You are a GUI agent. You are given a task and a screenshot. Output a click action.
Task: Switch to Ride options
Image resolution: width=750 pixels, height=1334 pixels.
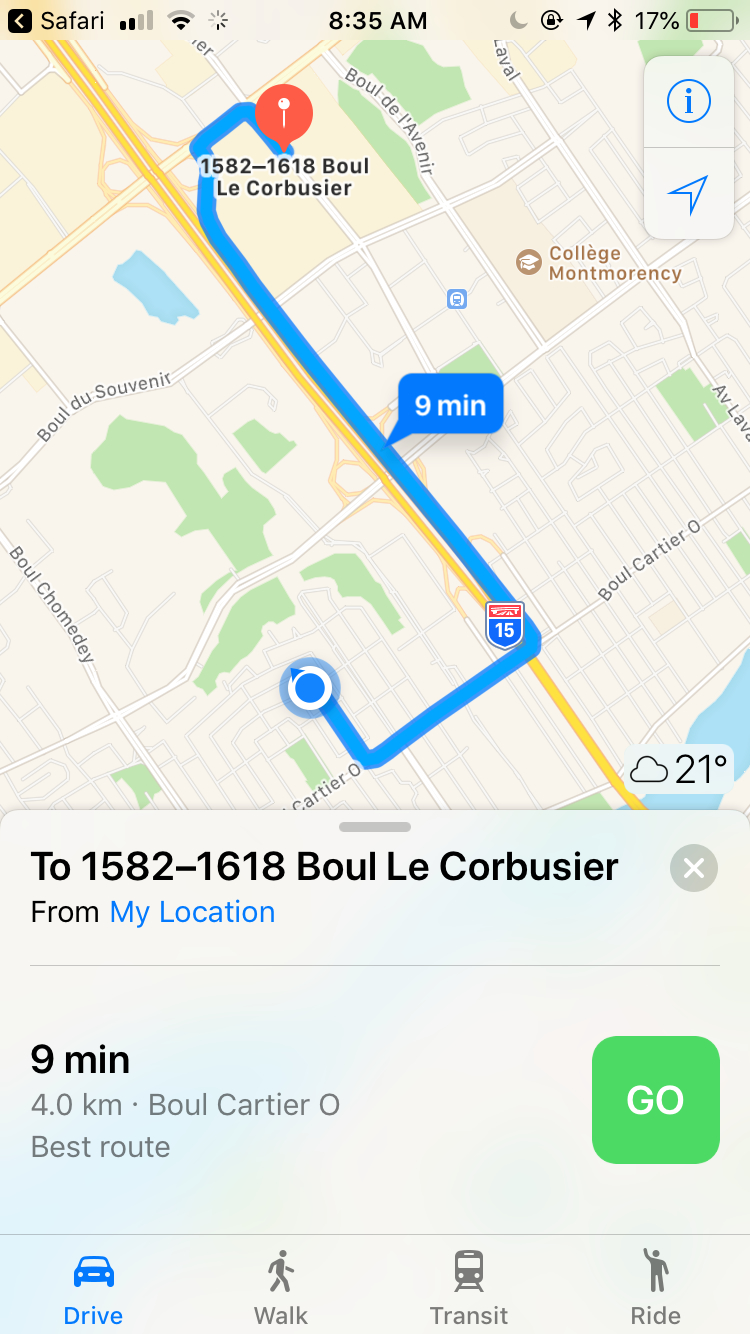(x=655, y=1287)
